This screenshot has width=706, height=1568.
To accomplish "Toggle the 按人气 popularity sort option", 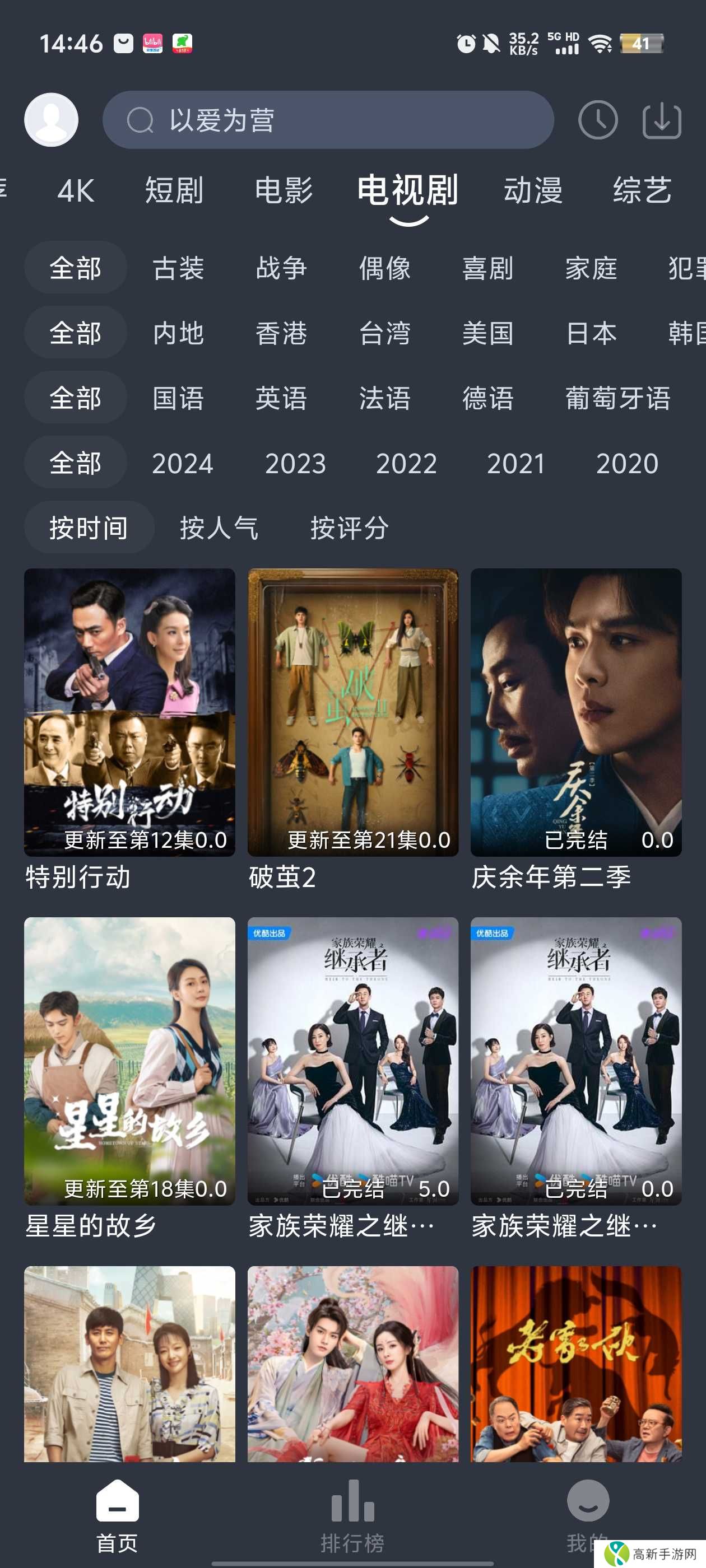I will click(x=219, y=528).
